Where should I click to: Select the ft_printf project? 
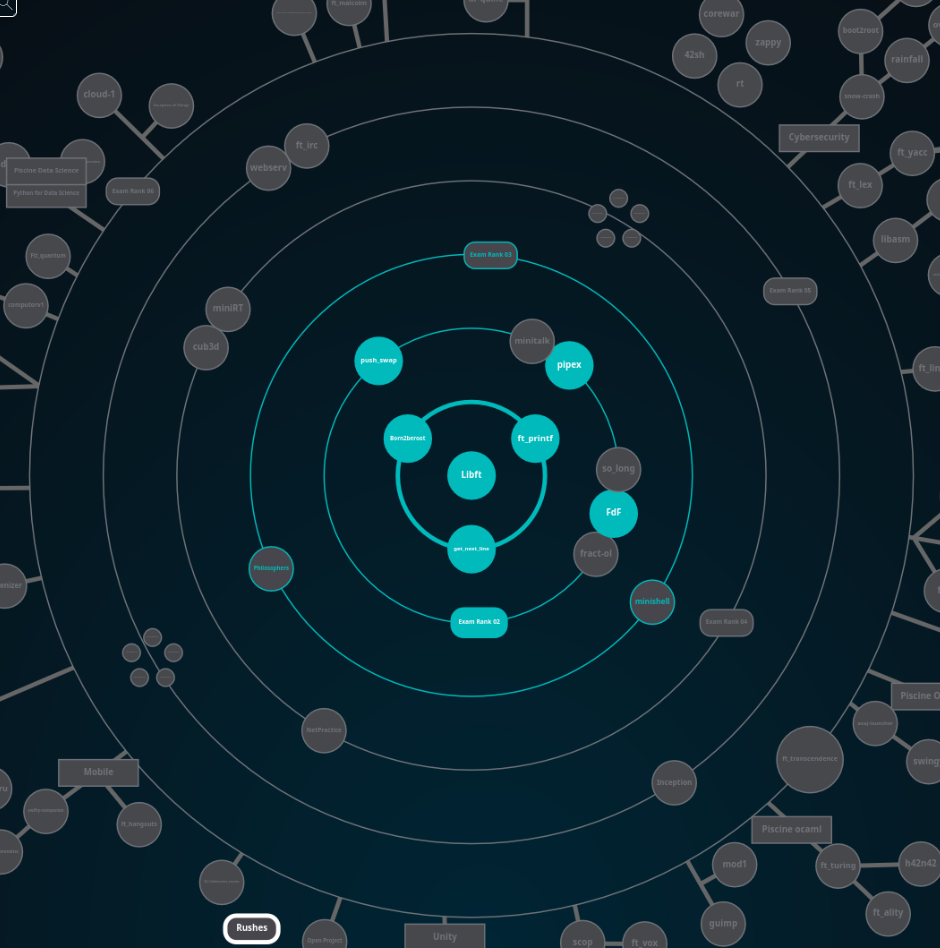pyautogui.click(x=535, y=438)
